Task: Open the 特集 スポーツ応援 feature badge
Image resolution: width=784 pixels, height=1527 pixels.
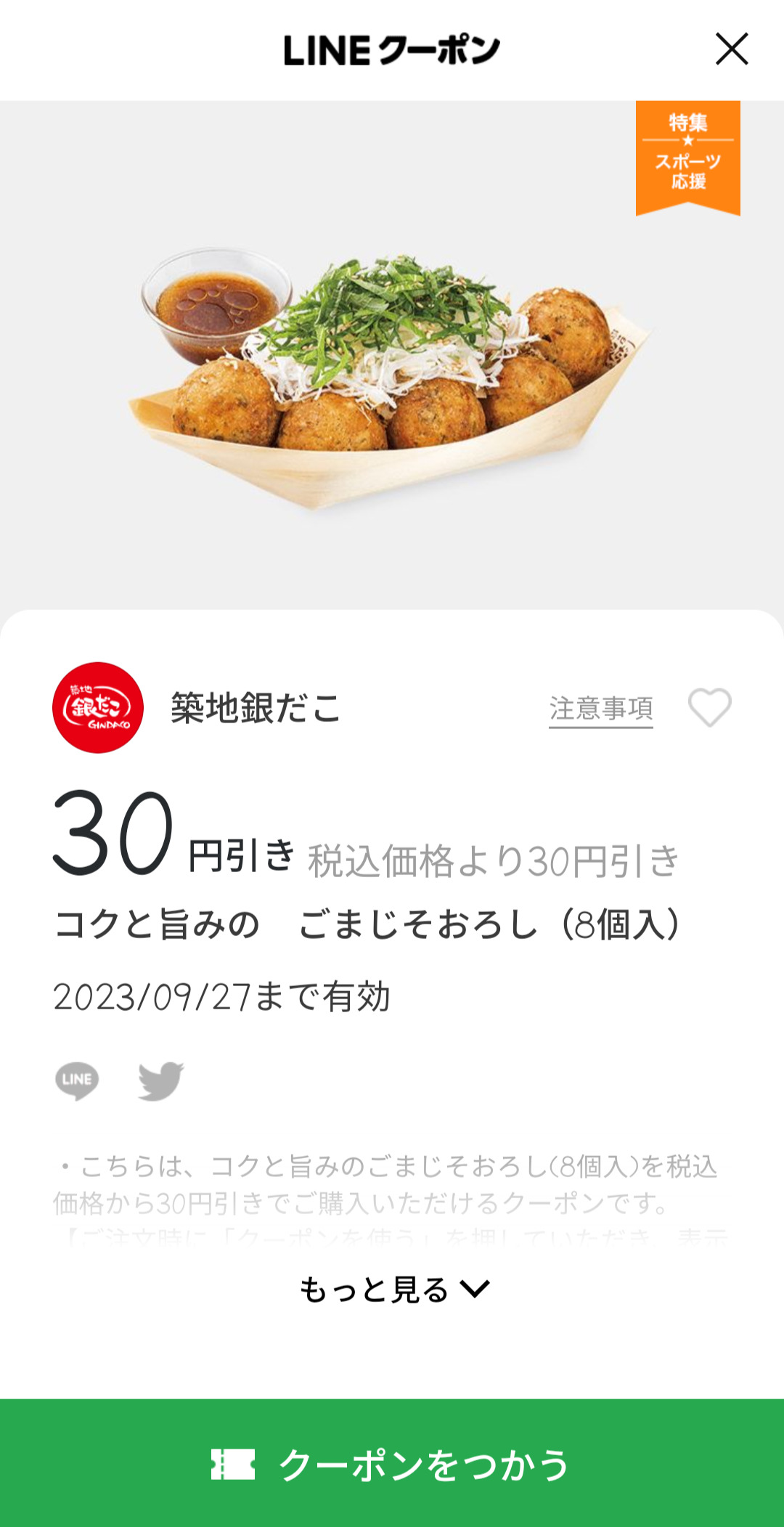Action: point(687,156)
